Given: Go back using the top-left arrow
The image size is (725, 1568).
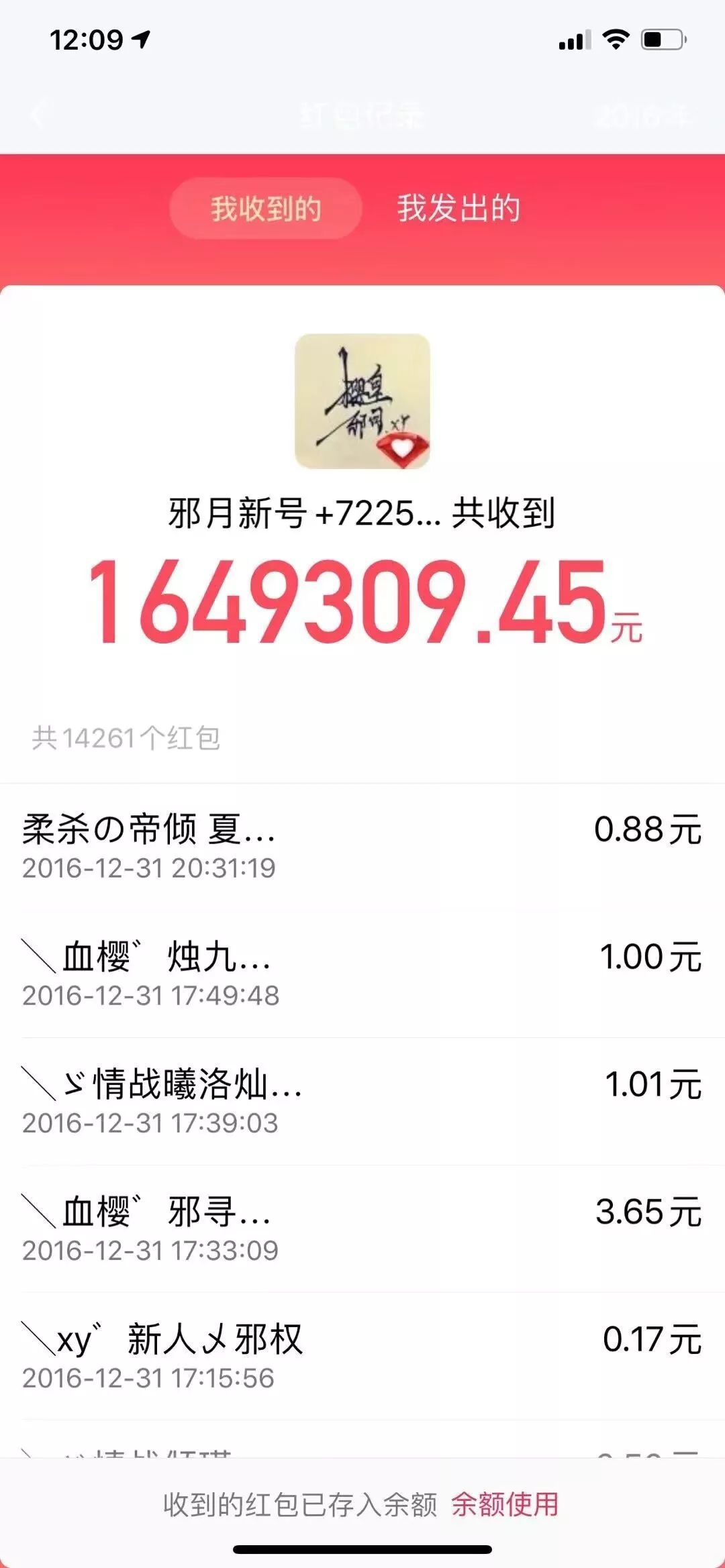Looking at the screenshot, I should (x=38, y=115).
